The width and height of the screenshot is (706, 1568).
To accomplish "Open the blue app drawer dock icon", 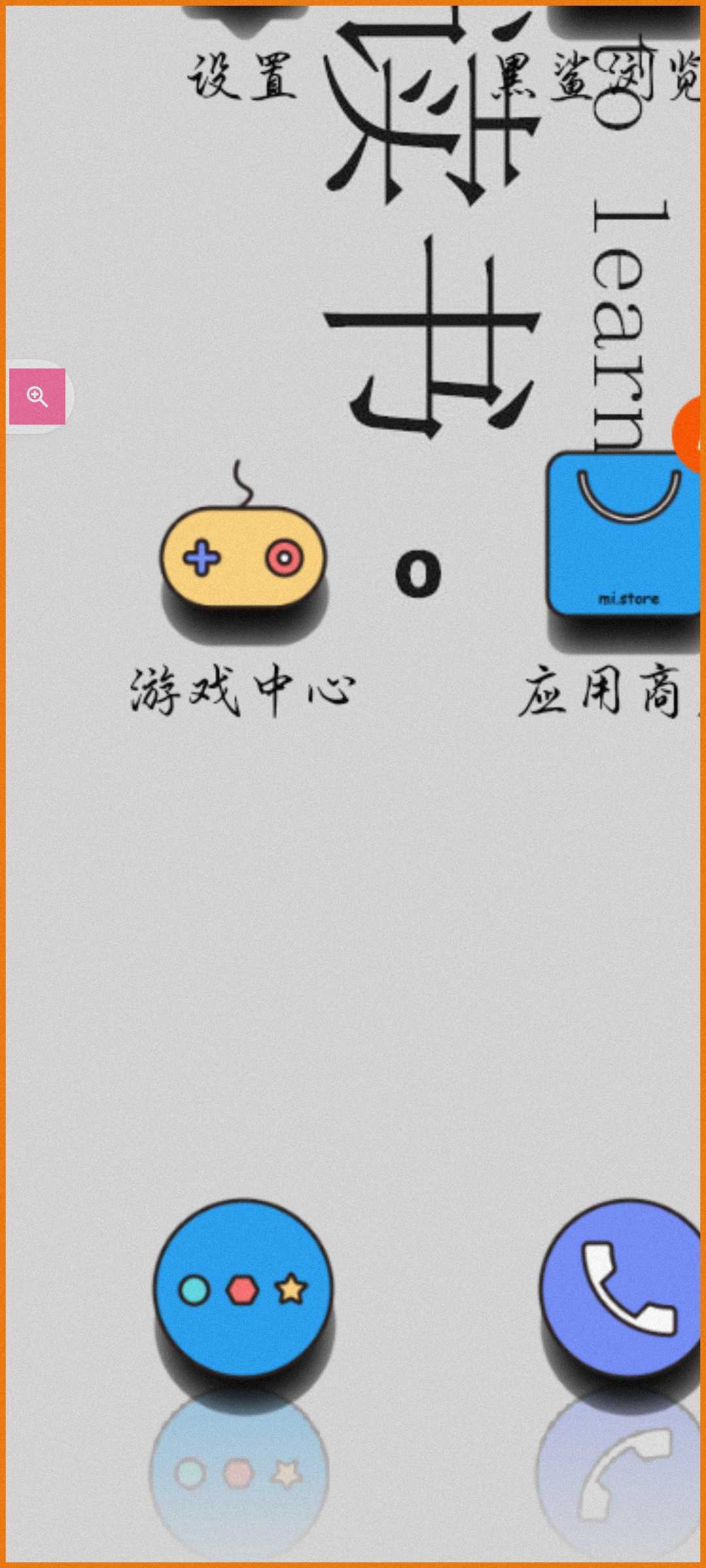I will point(243,1289).
